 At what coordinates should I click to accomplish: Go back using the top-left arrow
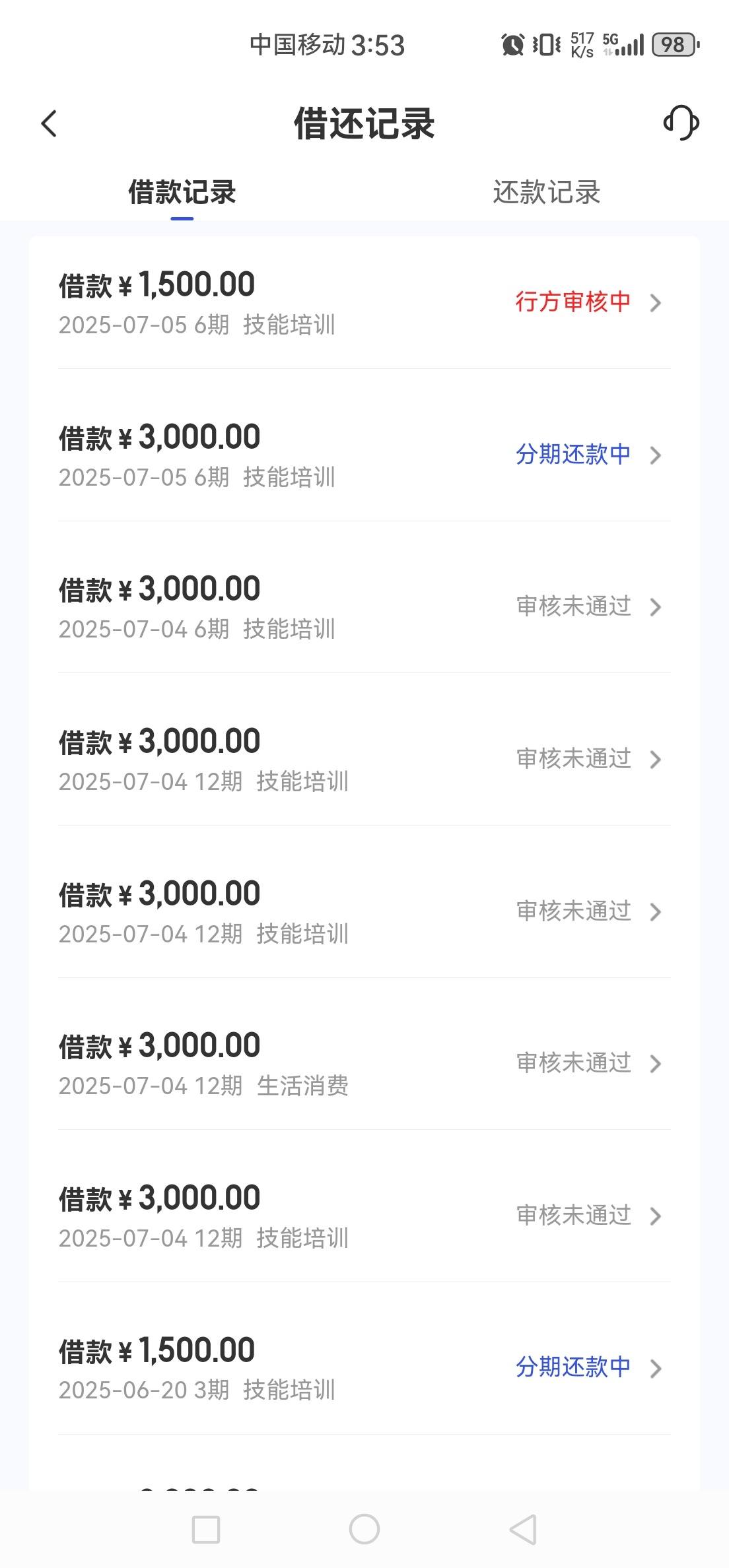tap(50, 123)
